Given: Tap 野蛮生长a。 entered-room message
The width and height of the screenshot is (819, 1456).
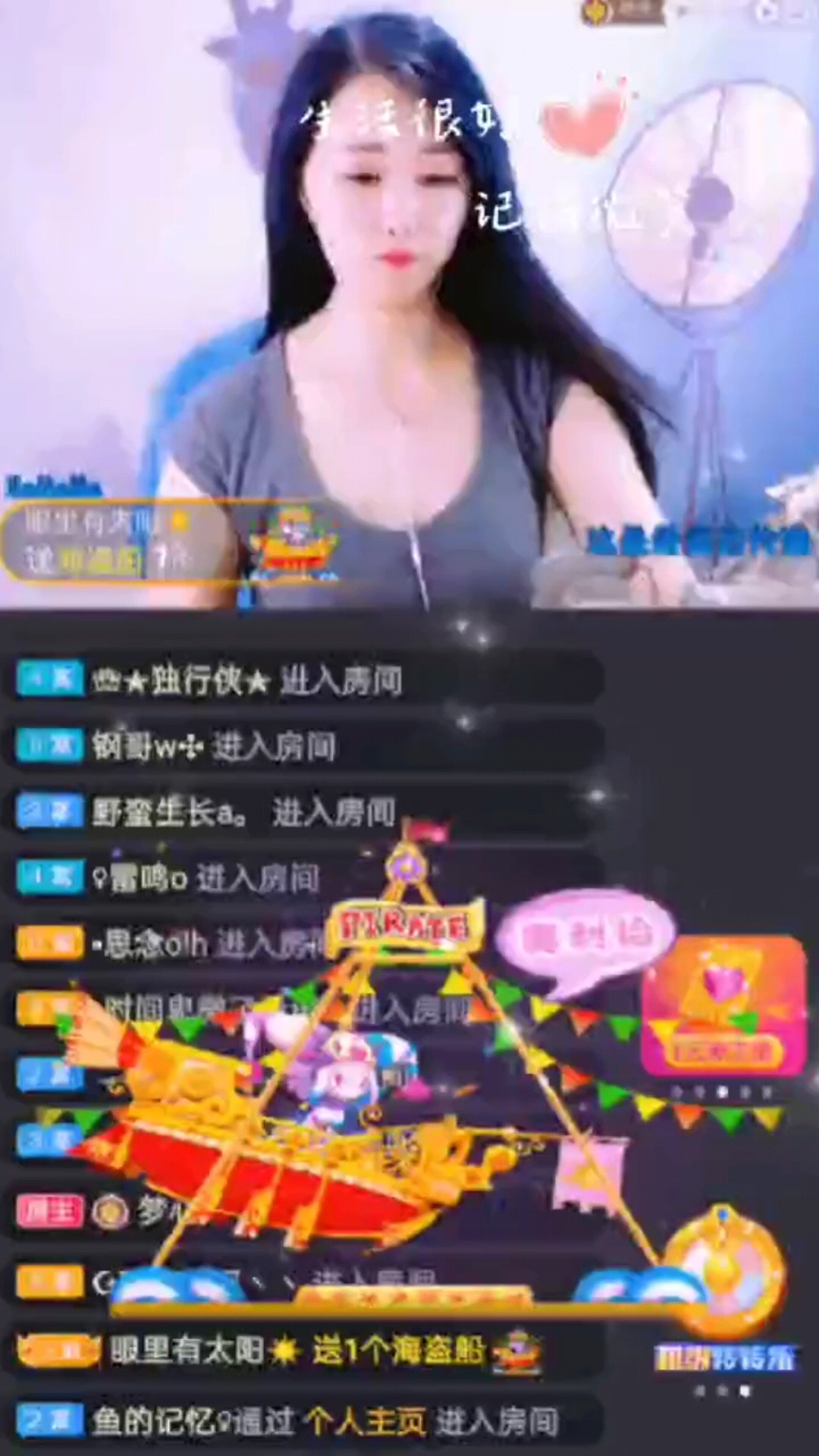Looking at the screenshot, I should point(303,812).
